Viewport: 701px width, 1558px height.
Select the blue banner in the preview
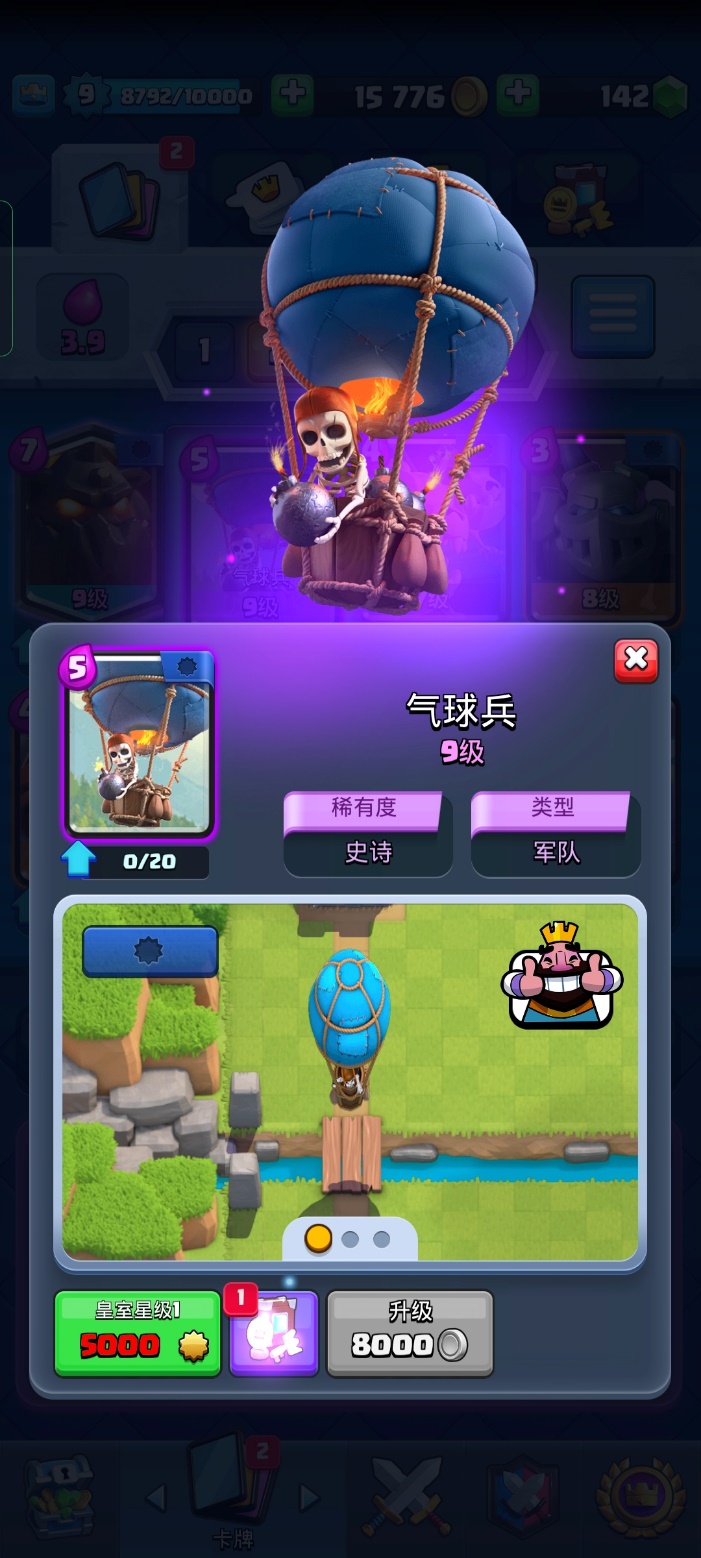[150, 951]
